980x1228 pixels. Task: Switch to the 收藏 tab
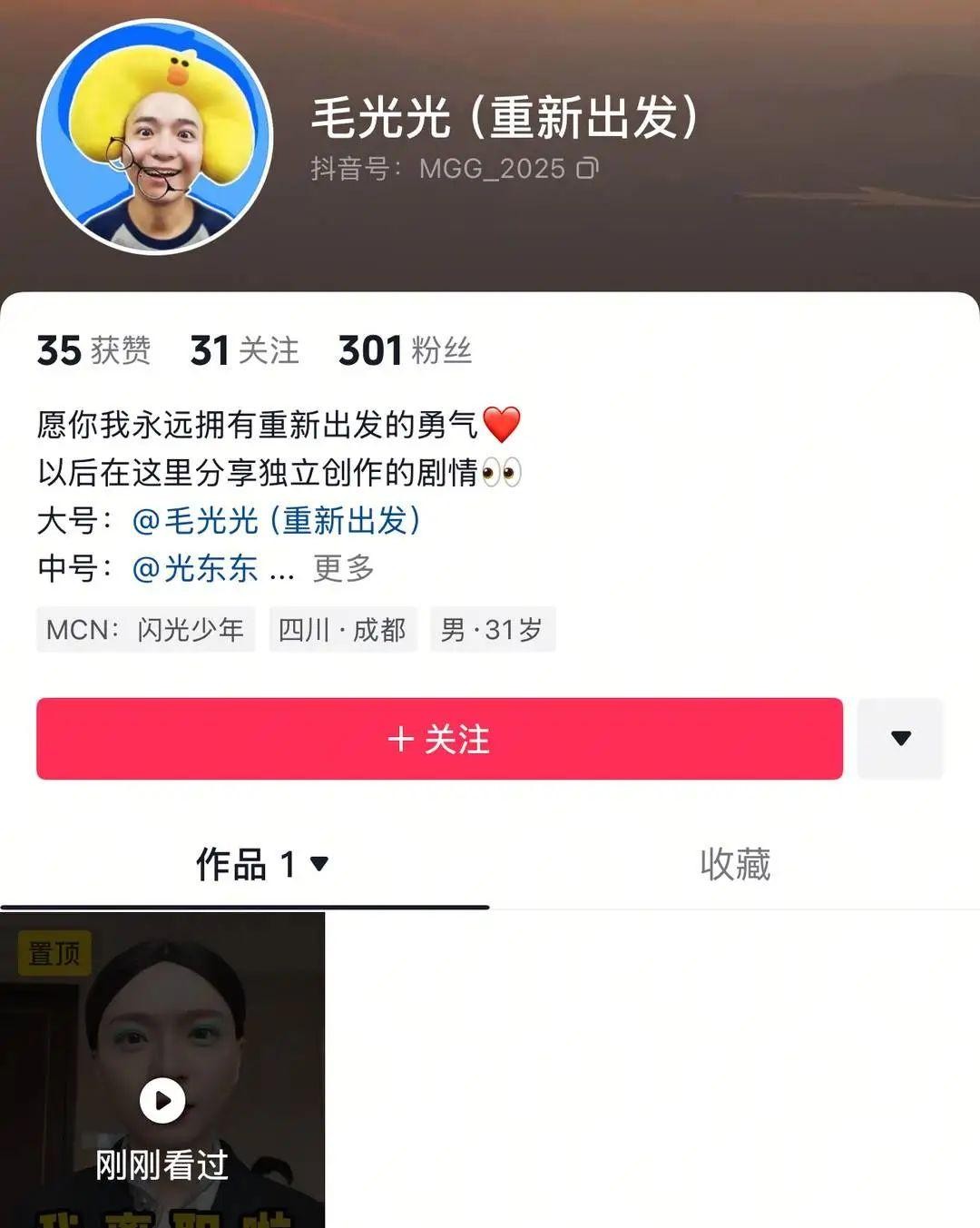tap(735, 864)
